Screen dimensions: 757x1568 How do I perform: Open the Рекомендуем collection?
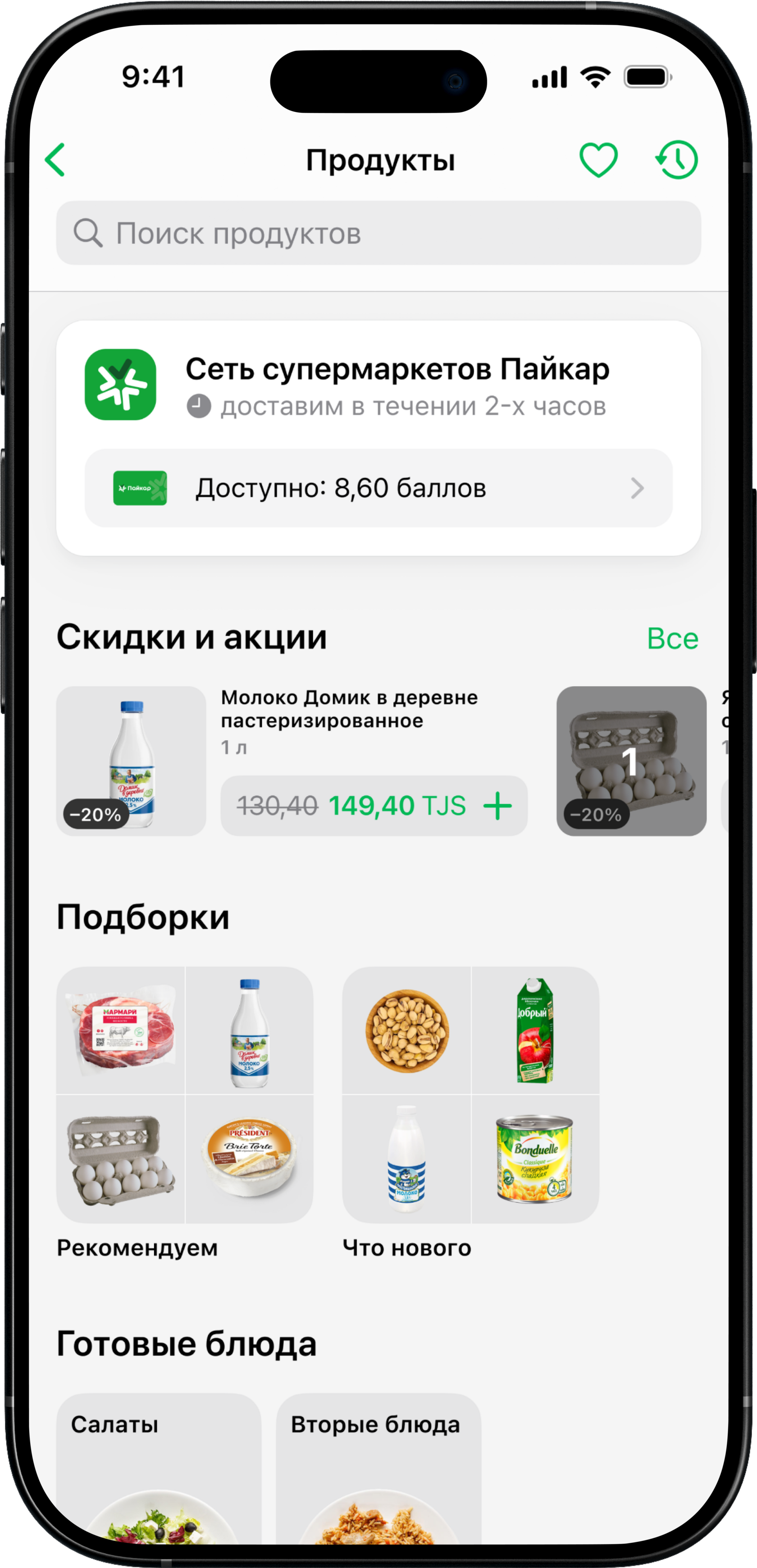[x=184, y=1095]
